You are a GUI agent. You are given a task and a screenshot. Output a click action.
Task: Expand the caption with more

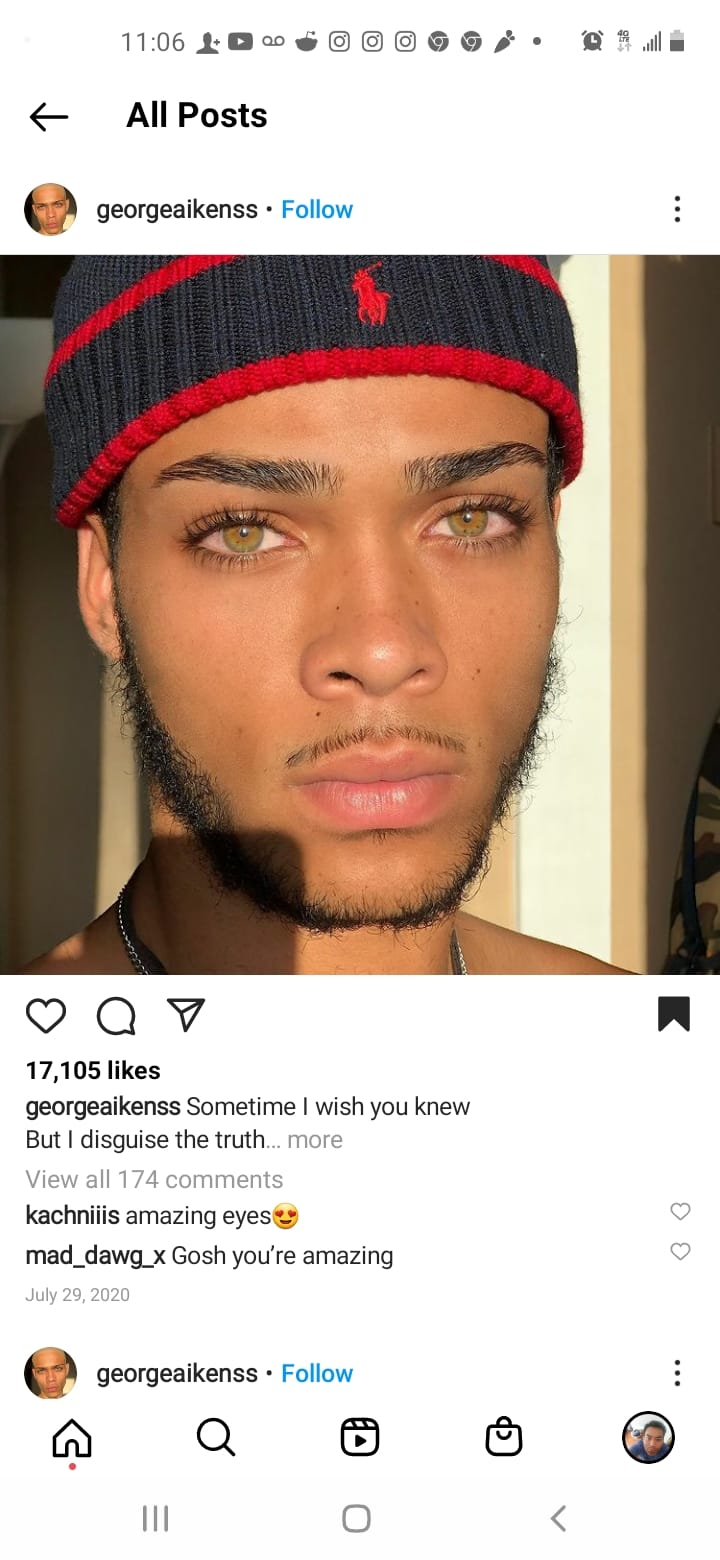[314, 1140]
